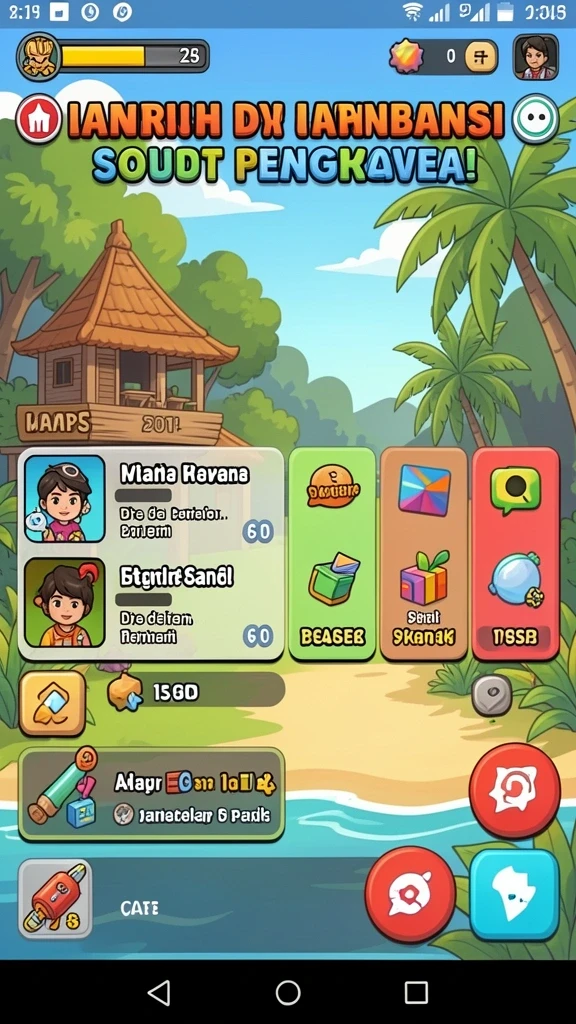Open the blue map button
Viewport: 576px width, 1024px height.
click(515, 895)
